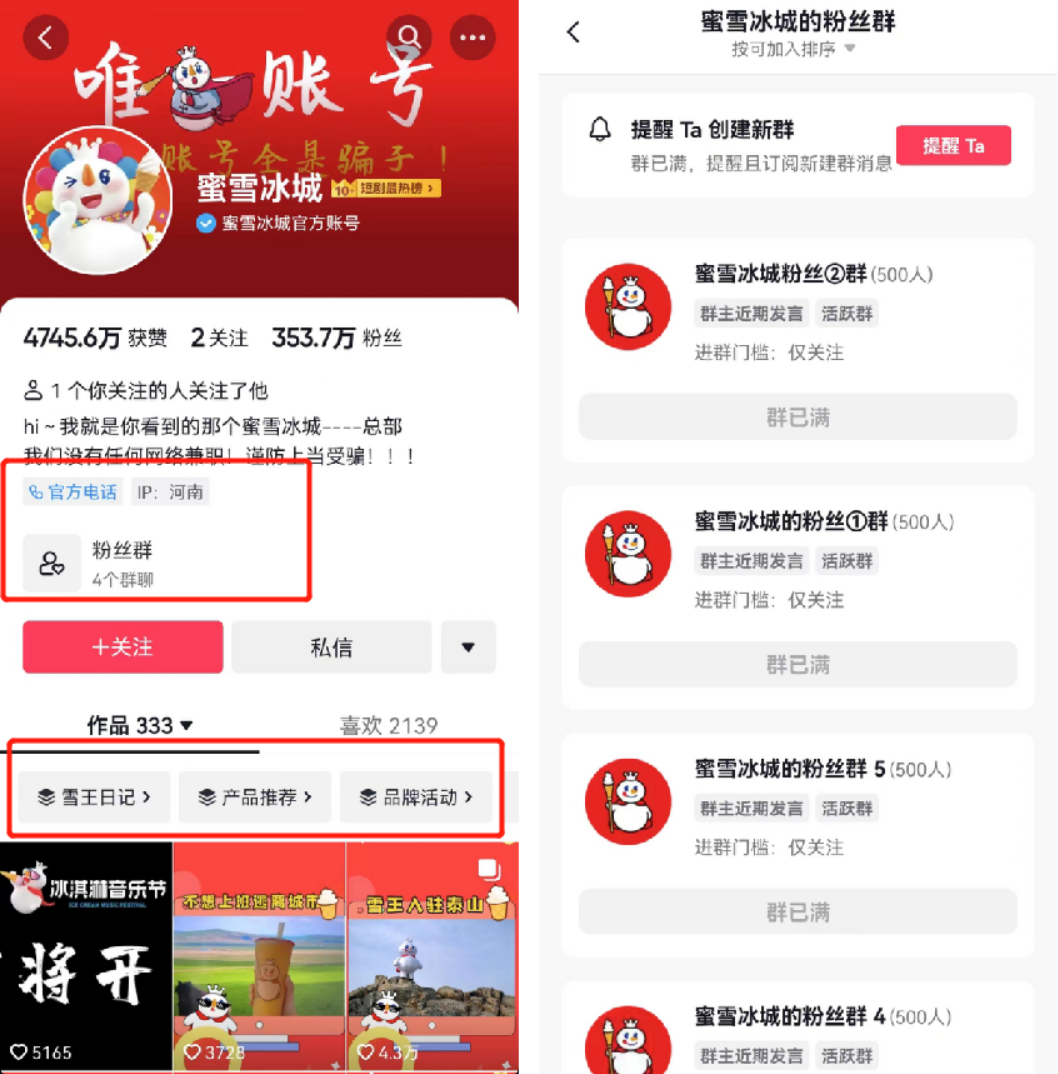Open the 蜜雪冰城粉丝②群 card
This screenshot has width=1058, height=1074.
(797, 310)
